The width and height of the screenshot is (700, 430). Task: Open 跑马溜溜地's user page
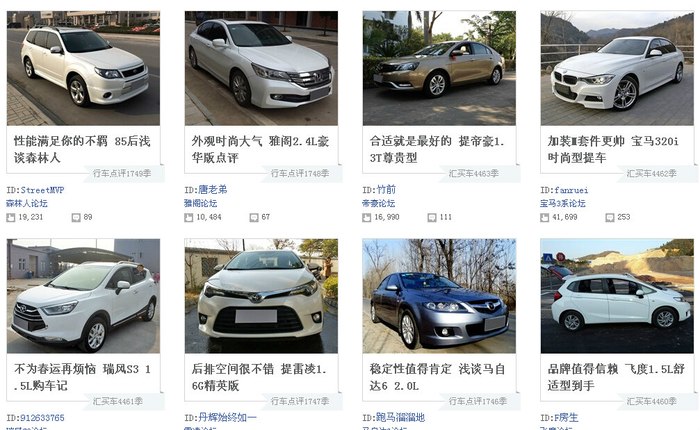coord(400,418)
